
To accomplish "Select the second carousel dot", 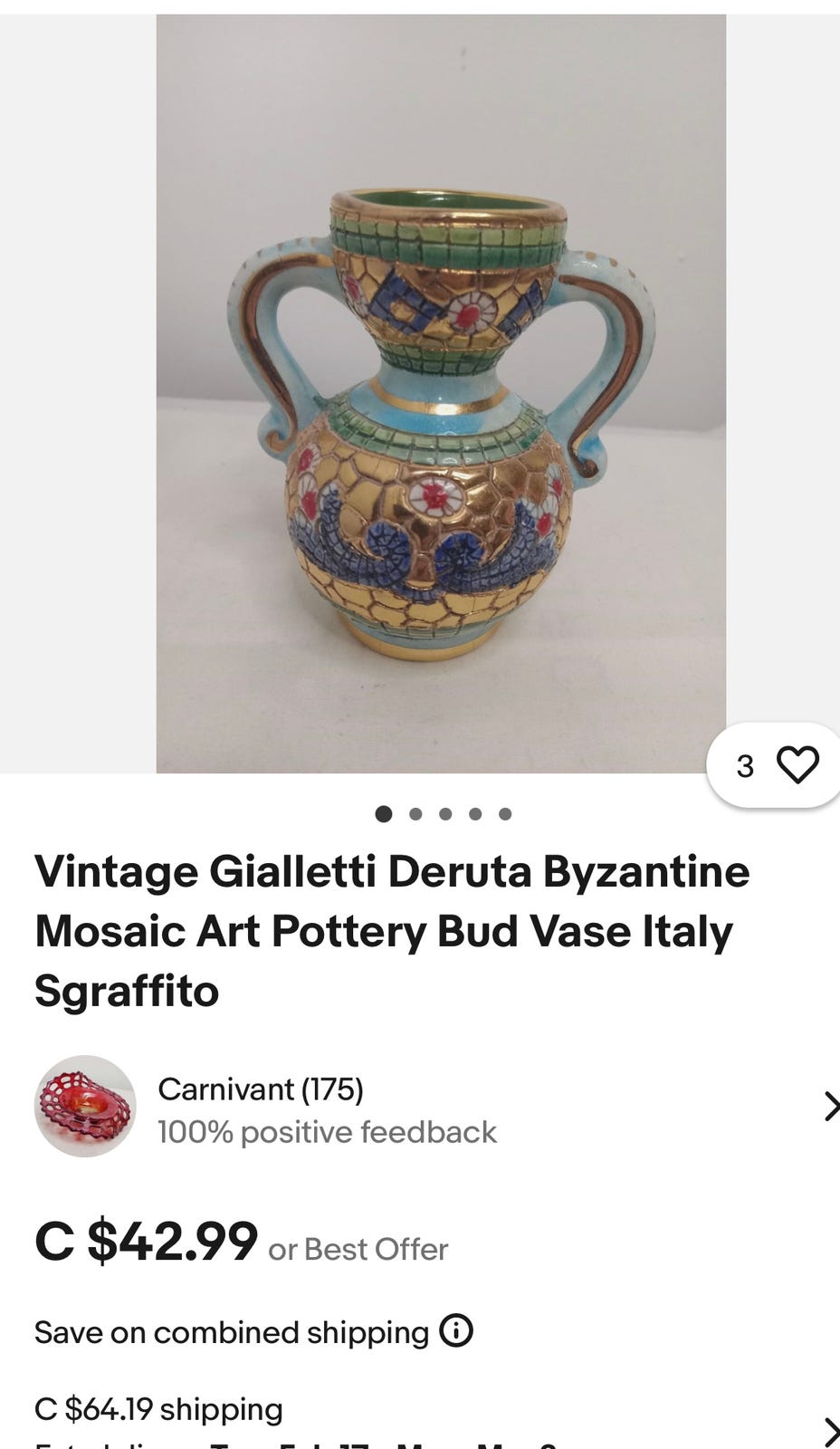I will (416, 813).
